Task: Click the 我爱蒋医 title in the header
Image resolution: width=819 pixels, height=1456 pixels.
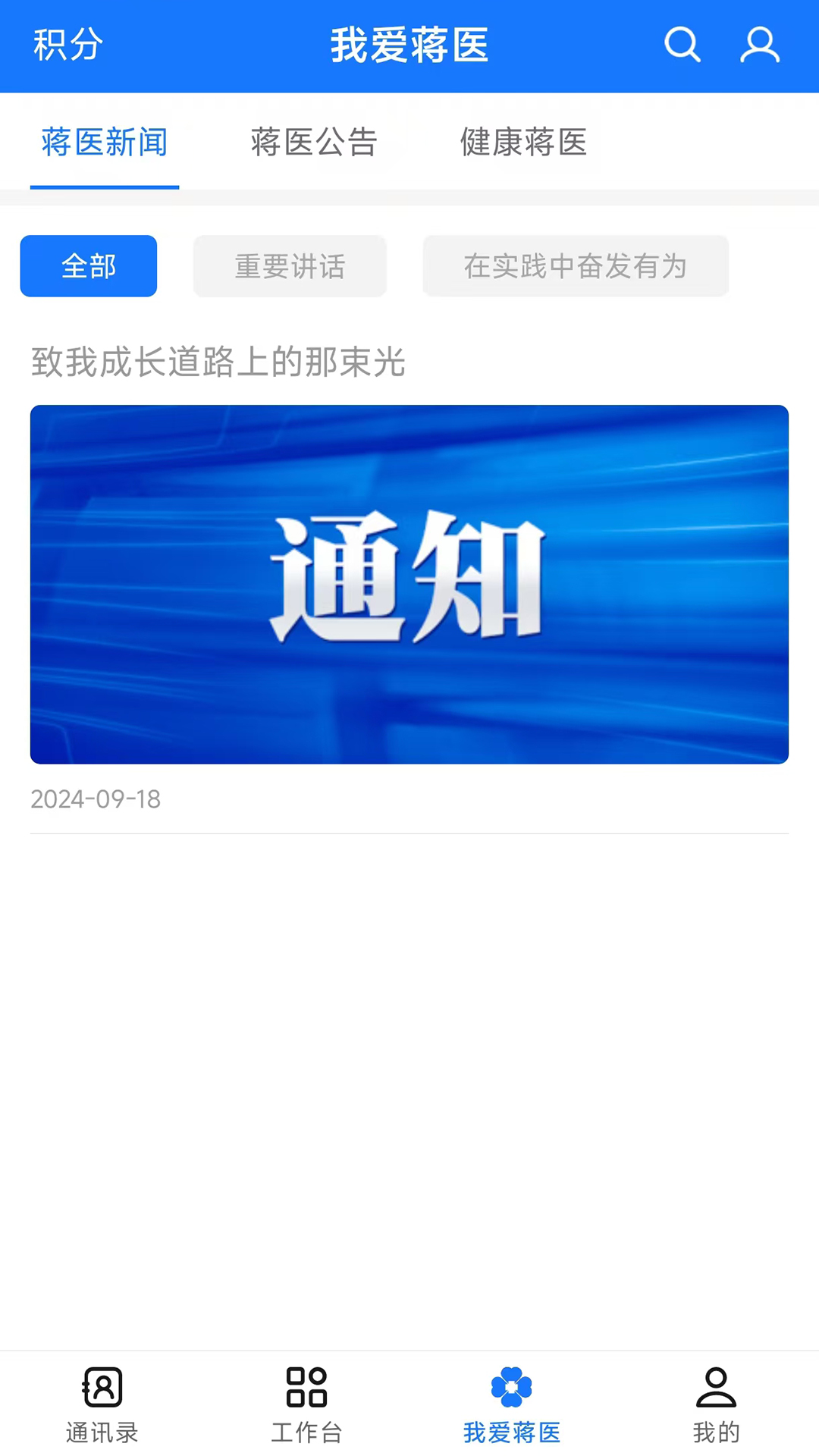Action: tap(409, 45)
